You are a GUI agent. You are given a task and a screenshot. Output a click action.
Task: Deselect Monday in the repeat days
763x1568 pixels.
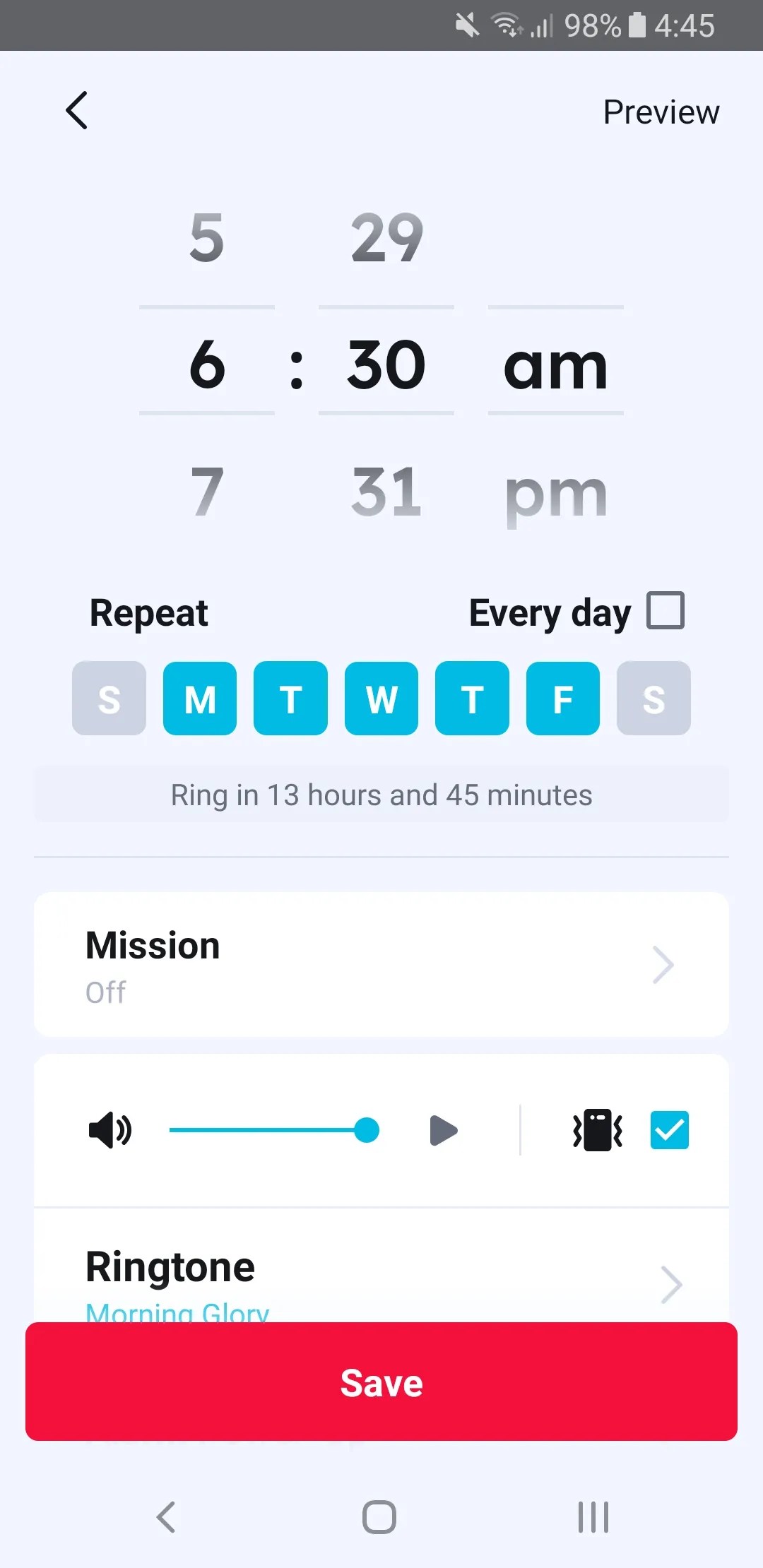[199, 699]
